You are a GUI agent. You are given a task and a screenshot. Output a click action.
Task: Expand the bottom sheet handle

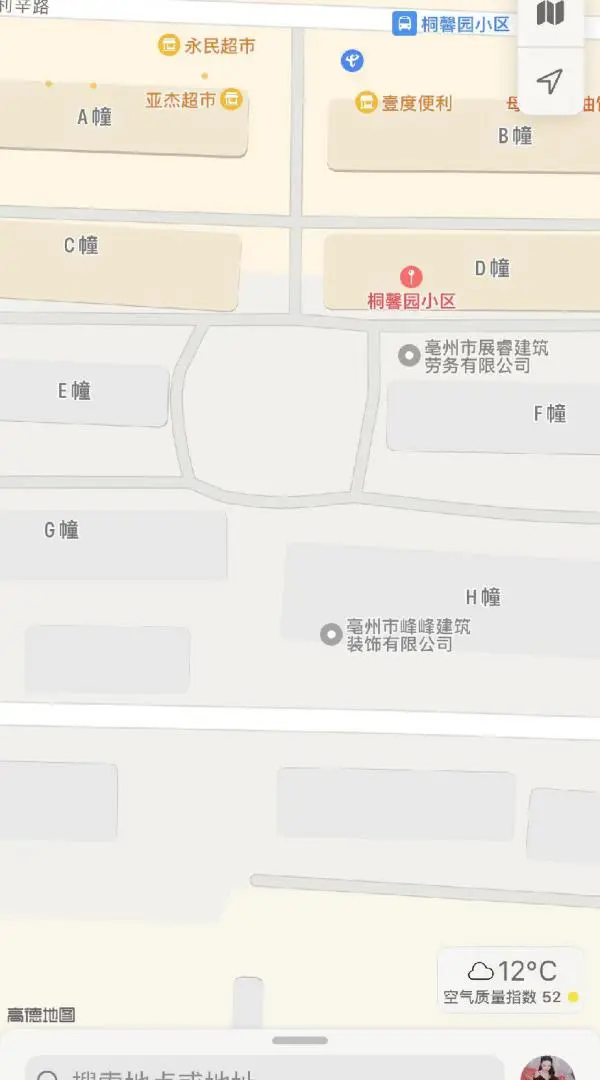click(x=299, y=1041)
